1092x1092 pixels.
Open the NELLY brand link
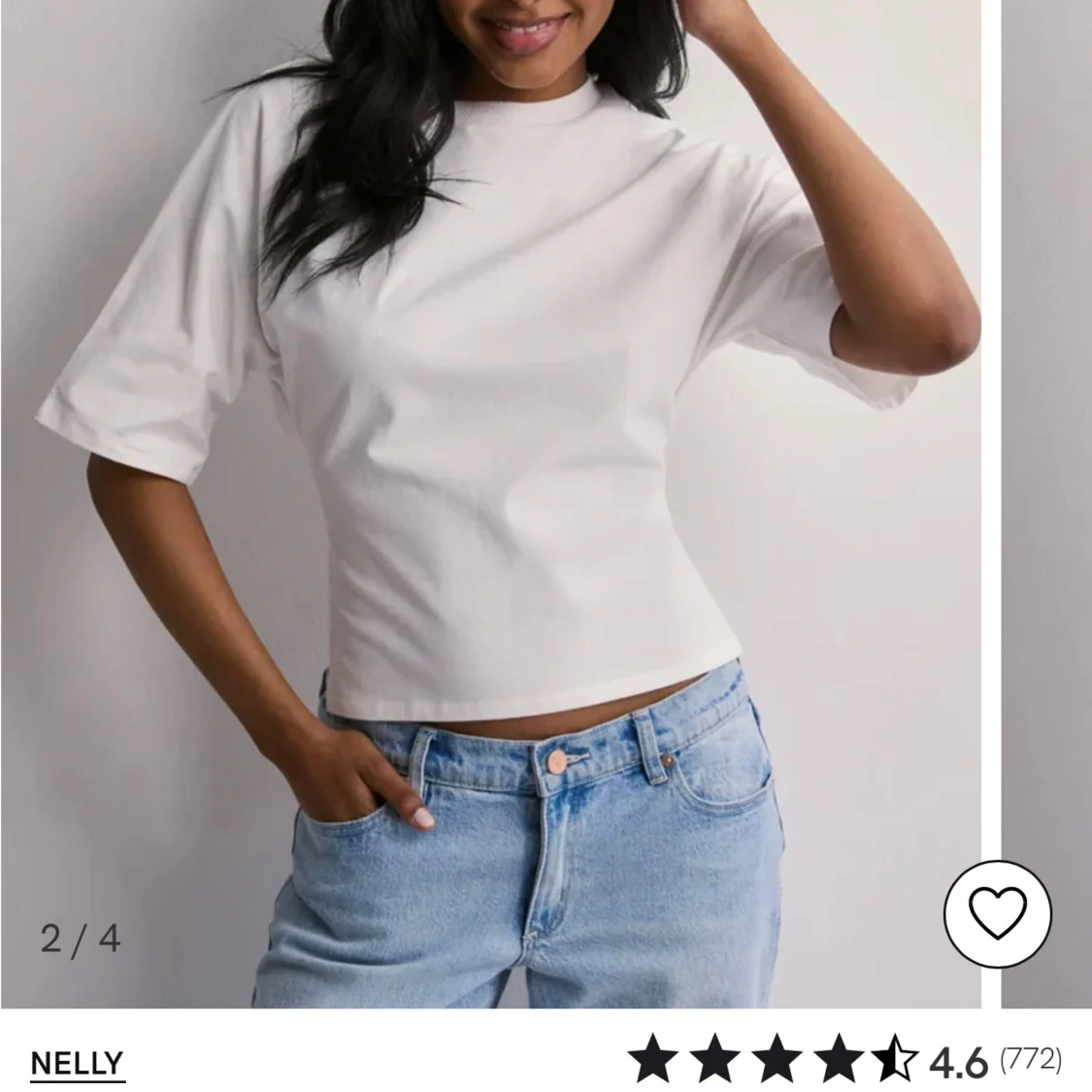click(78, 1063)
